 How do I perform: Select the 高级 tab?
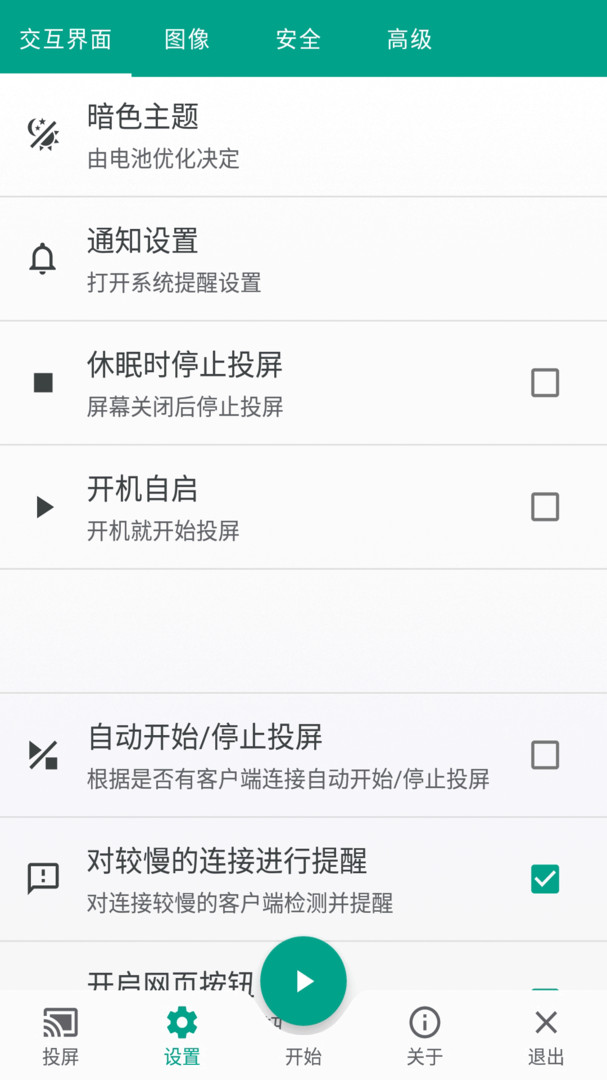409,39
